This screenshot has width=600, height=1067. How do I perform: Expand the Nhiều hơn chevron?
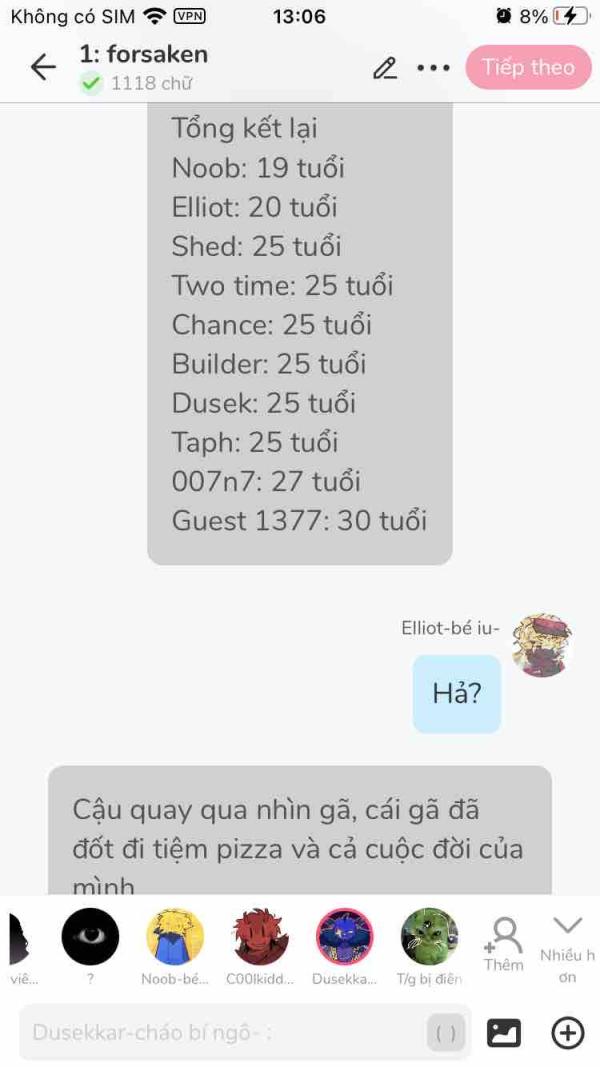click(567, 926)
